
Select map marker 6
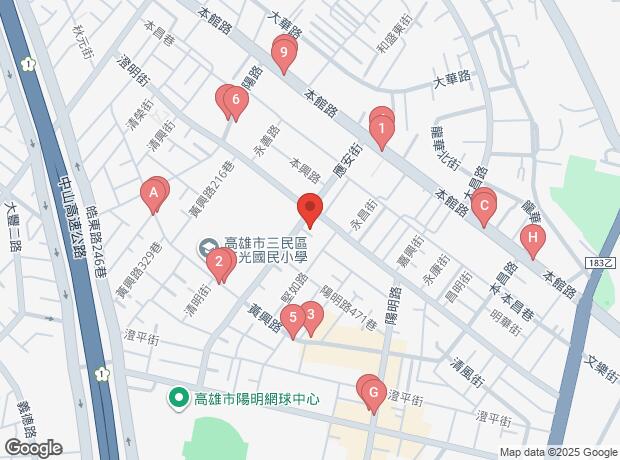point(235,99)
